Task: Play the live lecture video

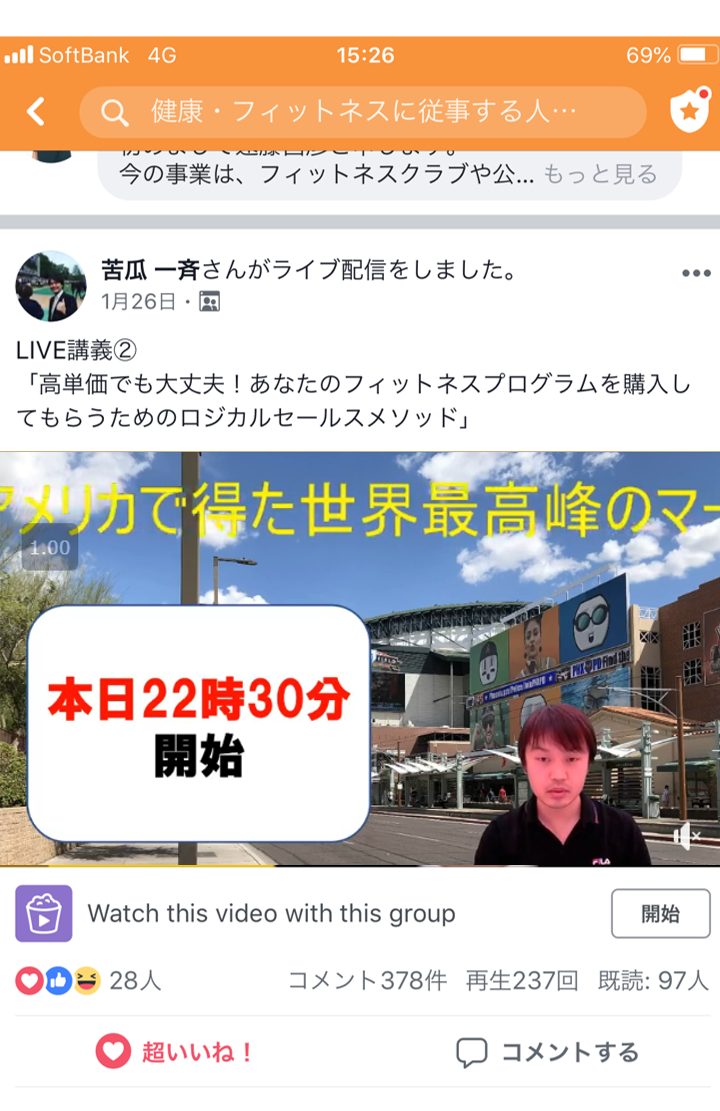Action: coord(360,658)
